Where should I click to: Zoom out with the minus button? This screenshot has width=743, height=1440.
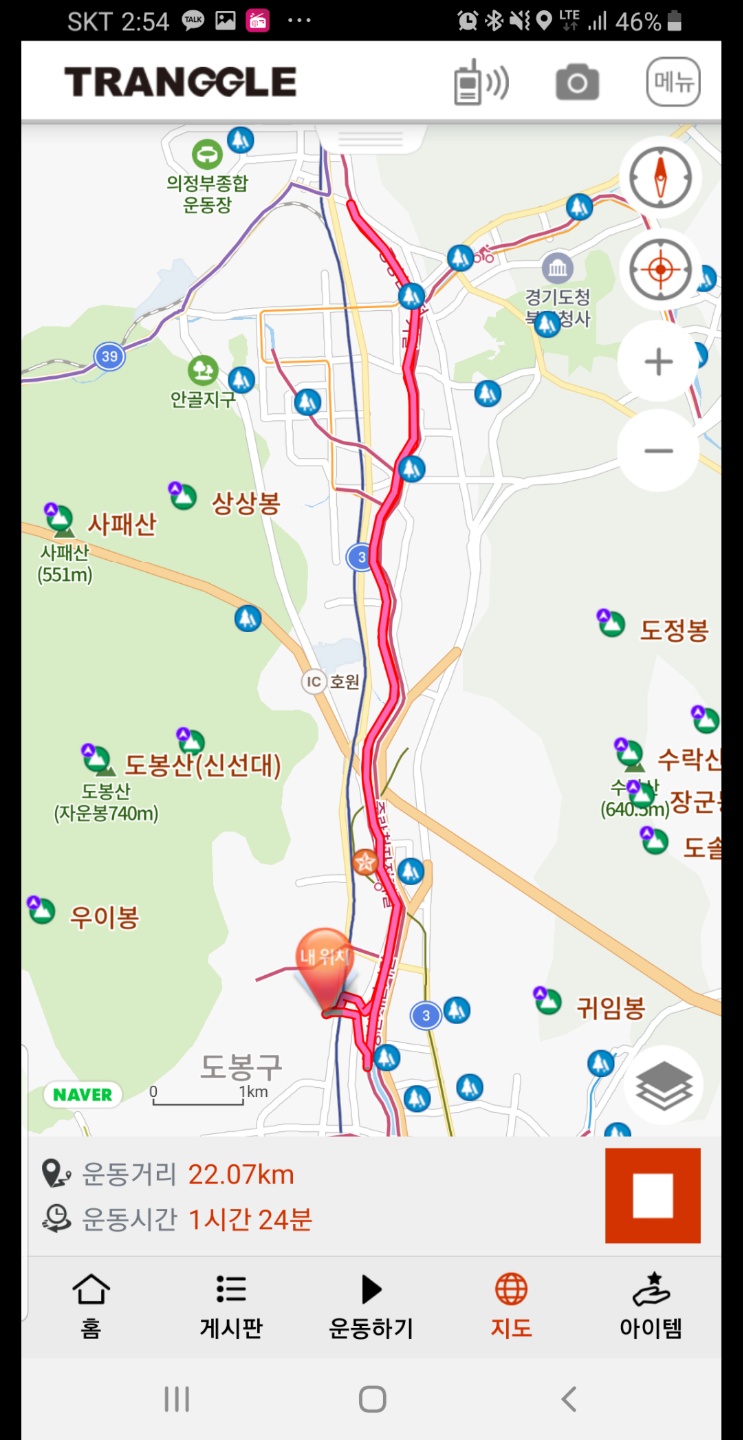[x=658, y=451]
